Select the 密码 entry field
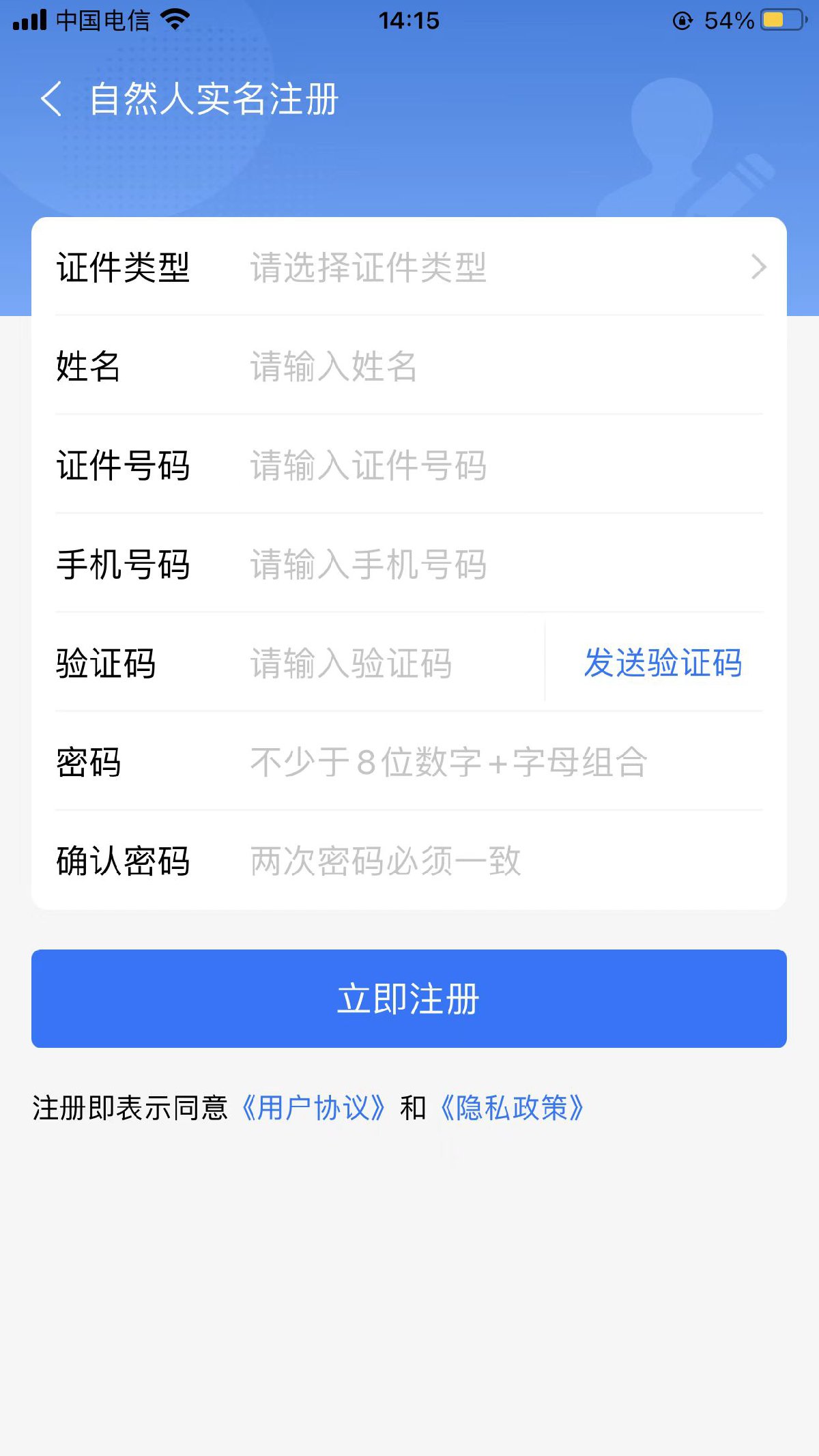The width and height of the screenshot is (819, 1456). coord(505,762)
